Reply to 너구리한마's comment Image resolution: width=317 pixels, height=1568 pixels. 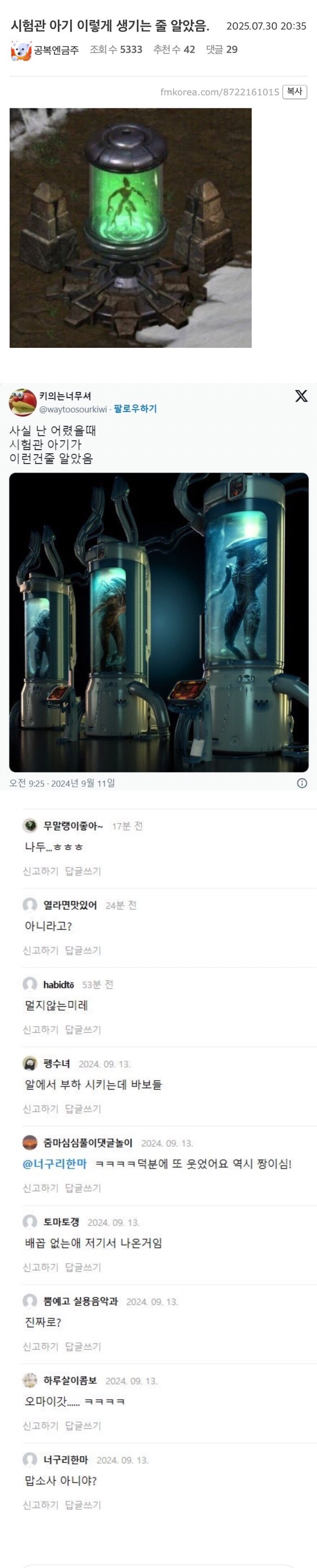point(83,1504)
